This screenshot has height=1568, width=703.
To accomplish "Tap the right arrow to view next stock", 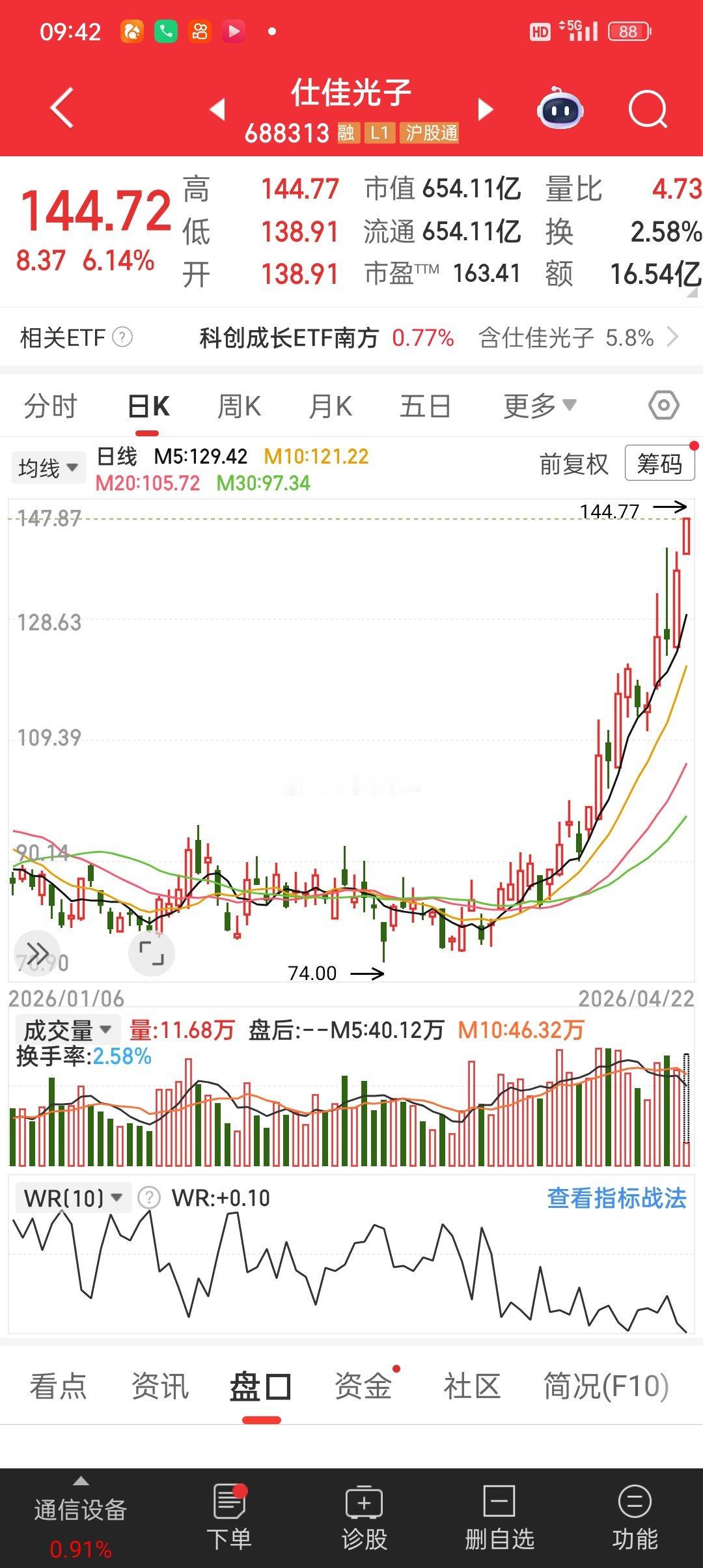I will coord(484,109).
